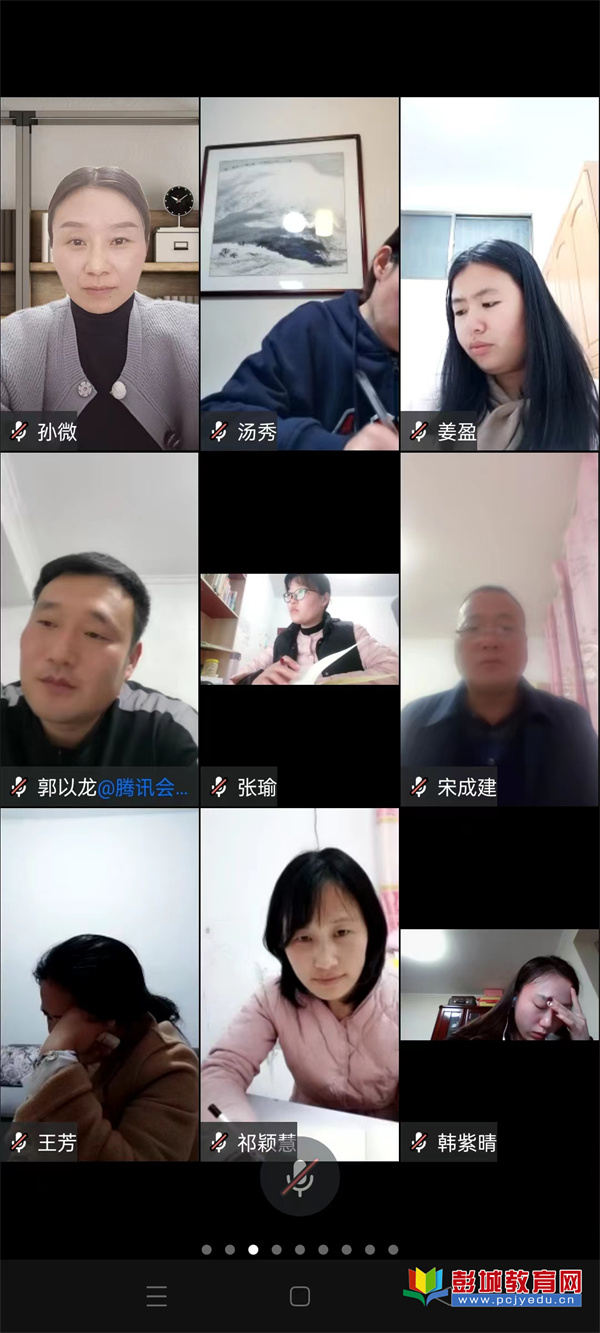This screenshot has width=600, height=1333.
Task: Tap the page indicator dots
Action: (299, 1249)
